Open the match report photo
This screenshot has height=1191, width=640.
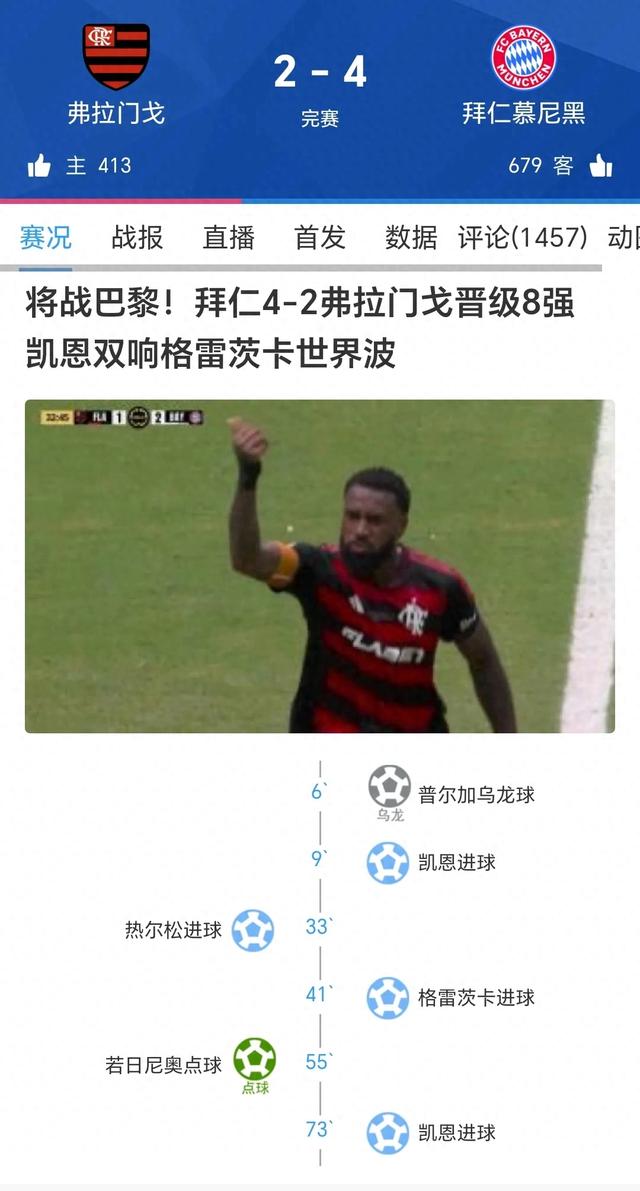click(319, 566)
